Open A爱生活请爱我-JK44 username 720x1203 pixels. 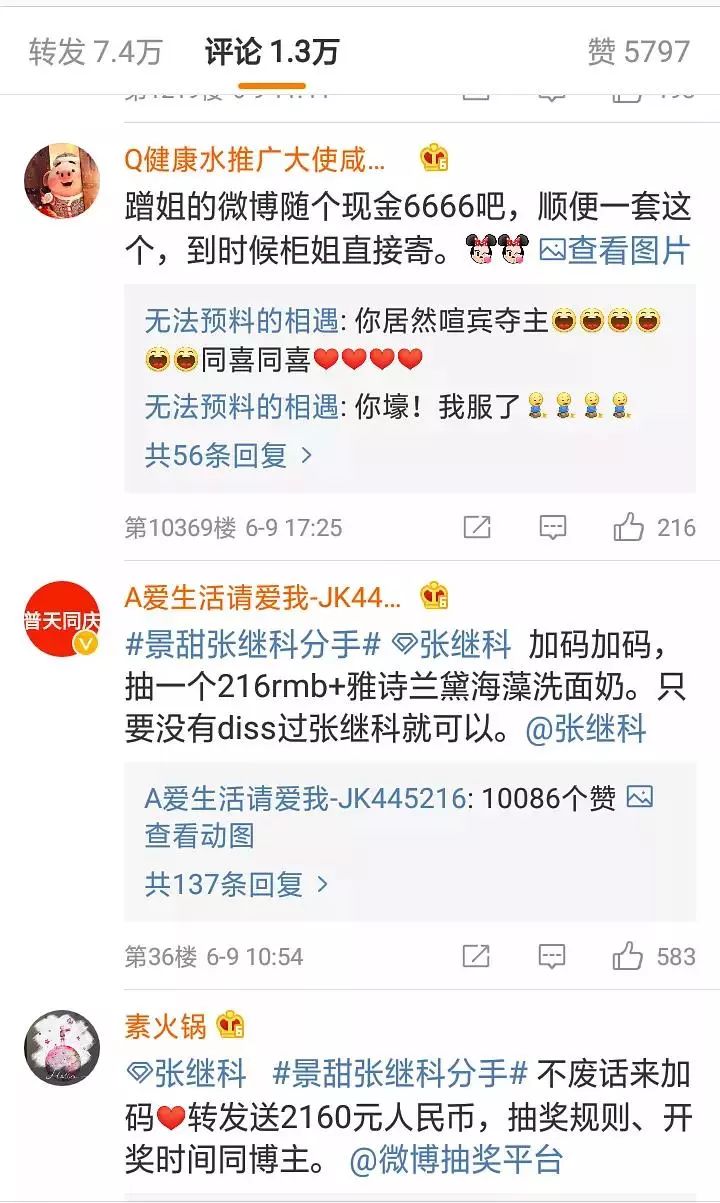tap(262, 598)
